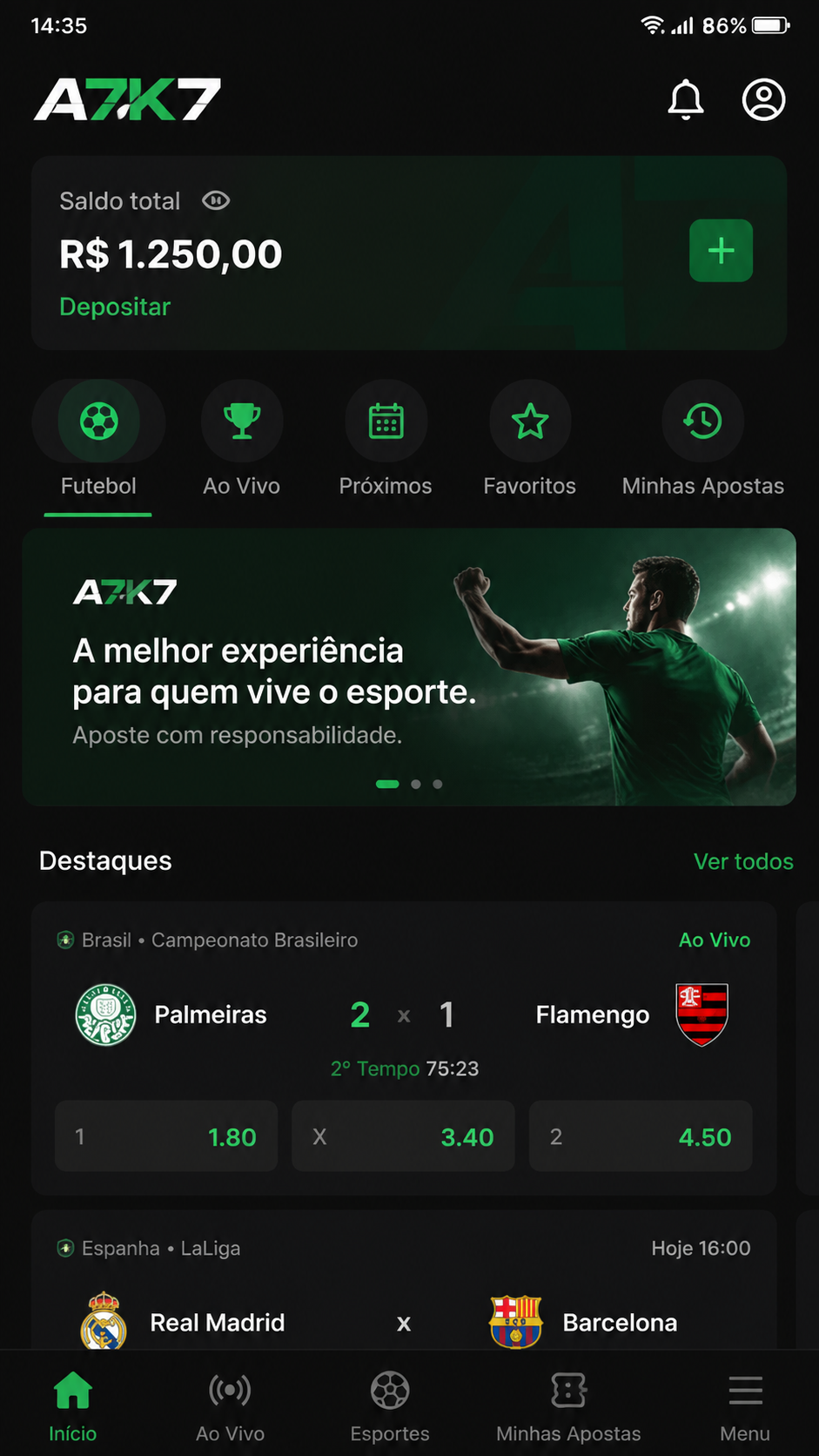
Task: Tap the green plus deposit button
Action: pos(721,251)
